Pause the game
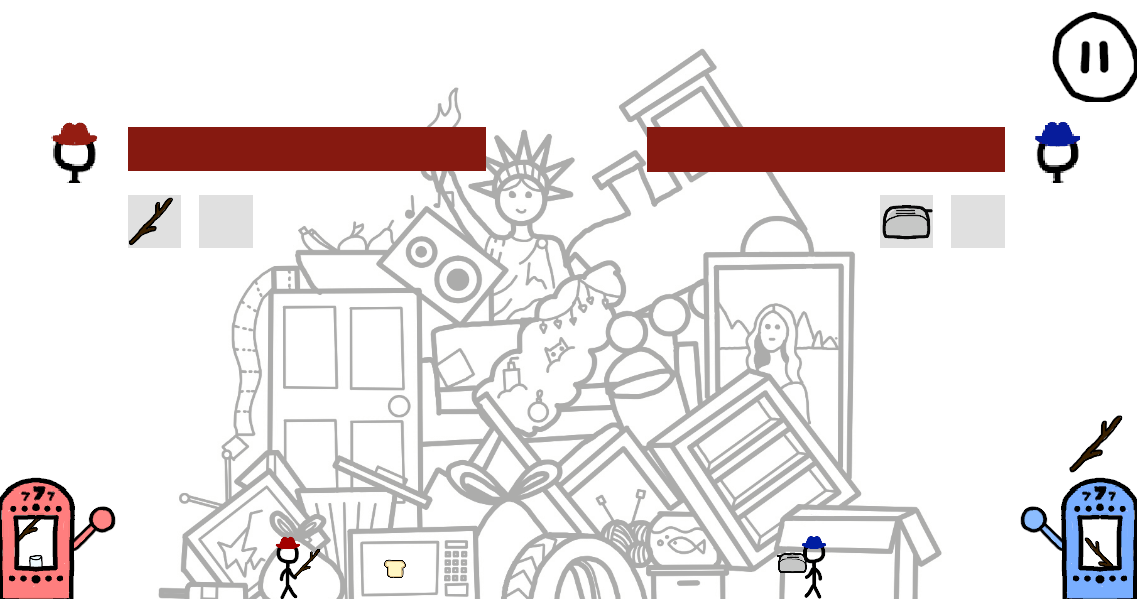 tap(1094, 57)
